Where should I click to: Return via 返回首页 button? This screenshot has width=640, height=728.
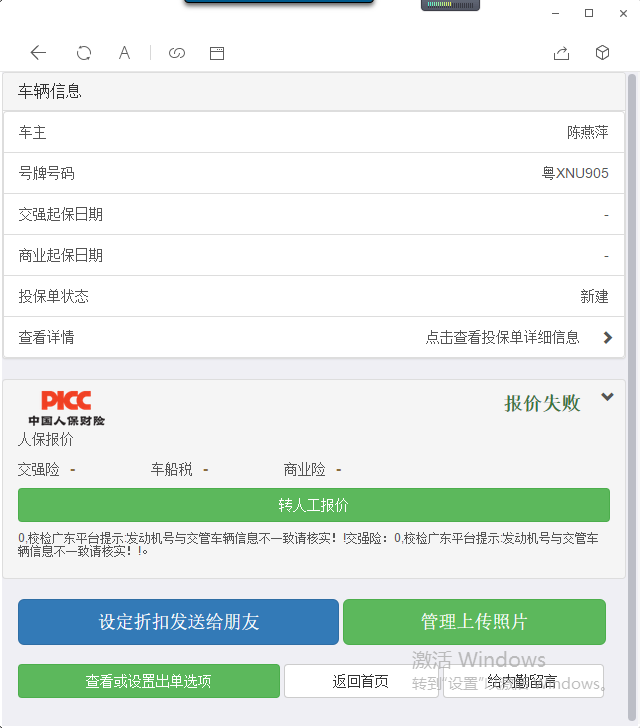click(361, 681)
